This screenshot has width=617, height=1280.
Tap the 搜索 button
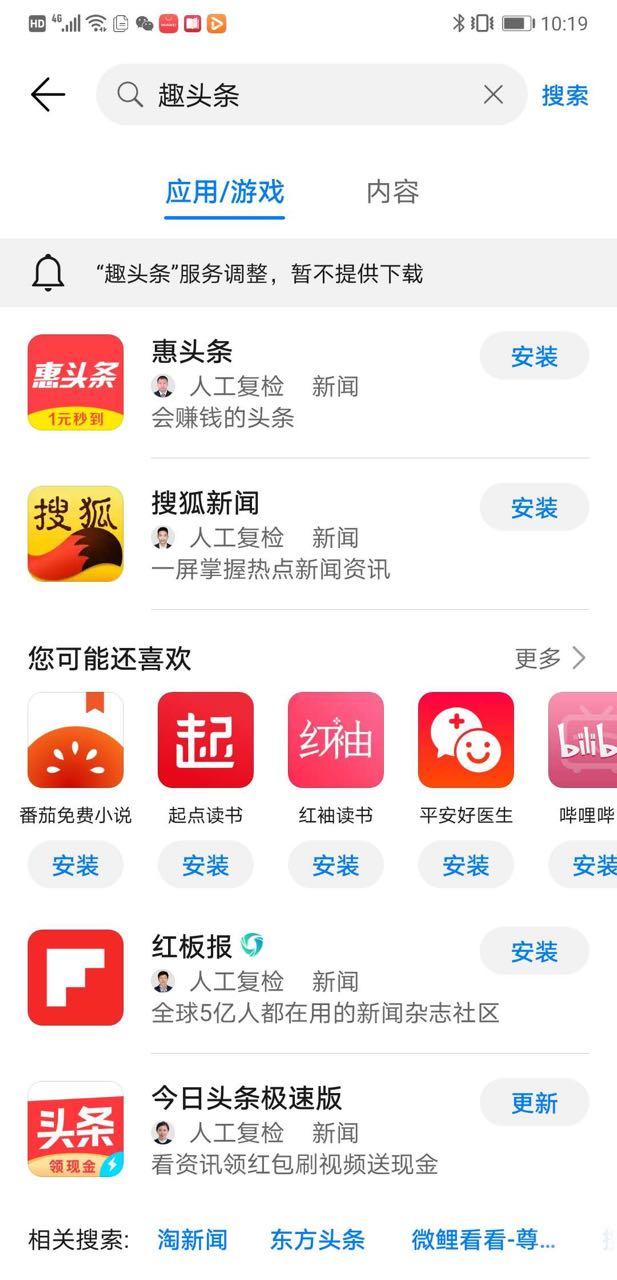click(565, 95)
